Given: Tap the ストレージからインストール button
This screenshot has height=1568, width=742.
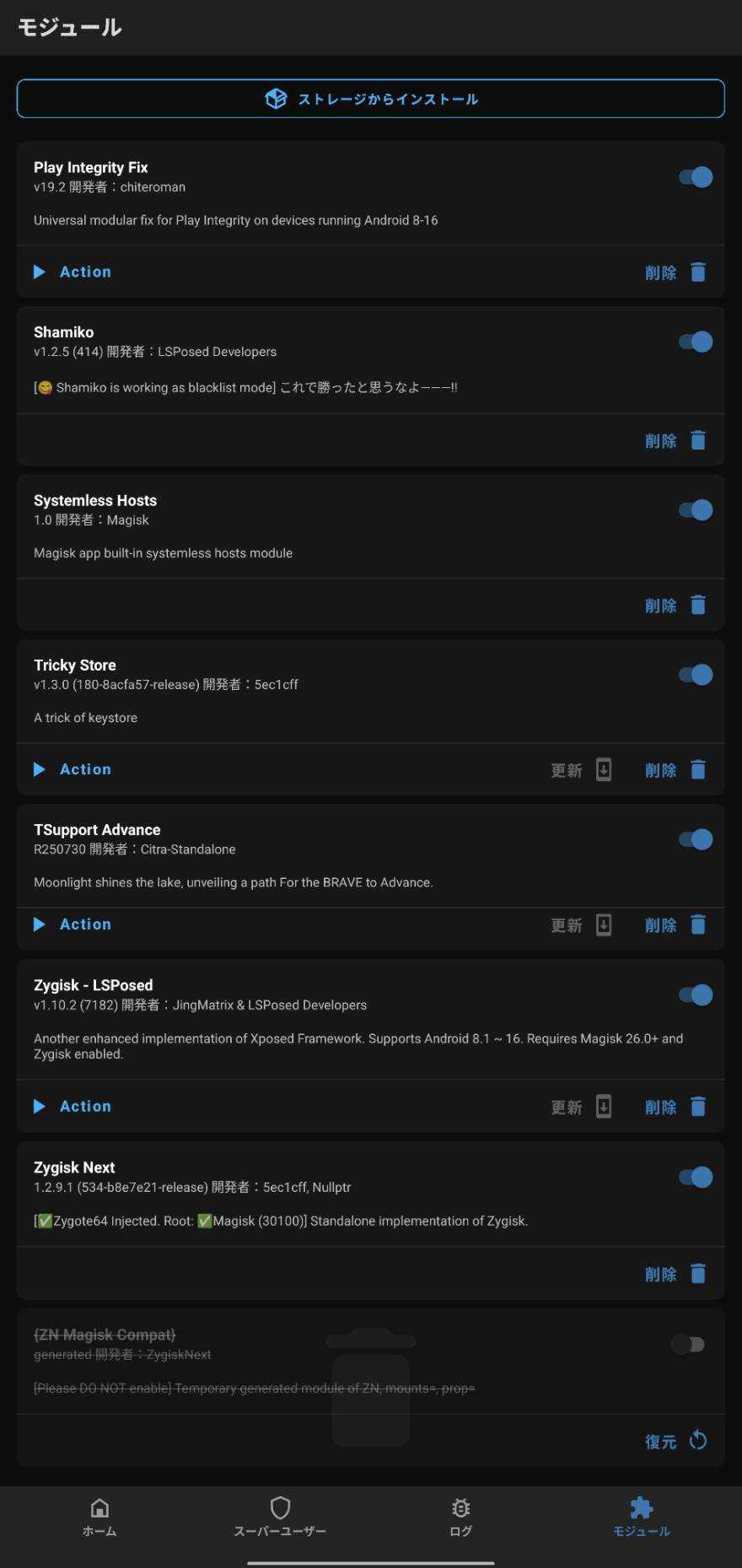Looking at the screenshot, I should [x=370, y=99].
